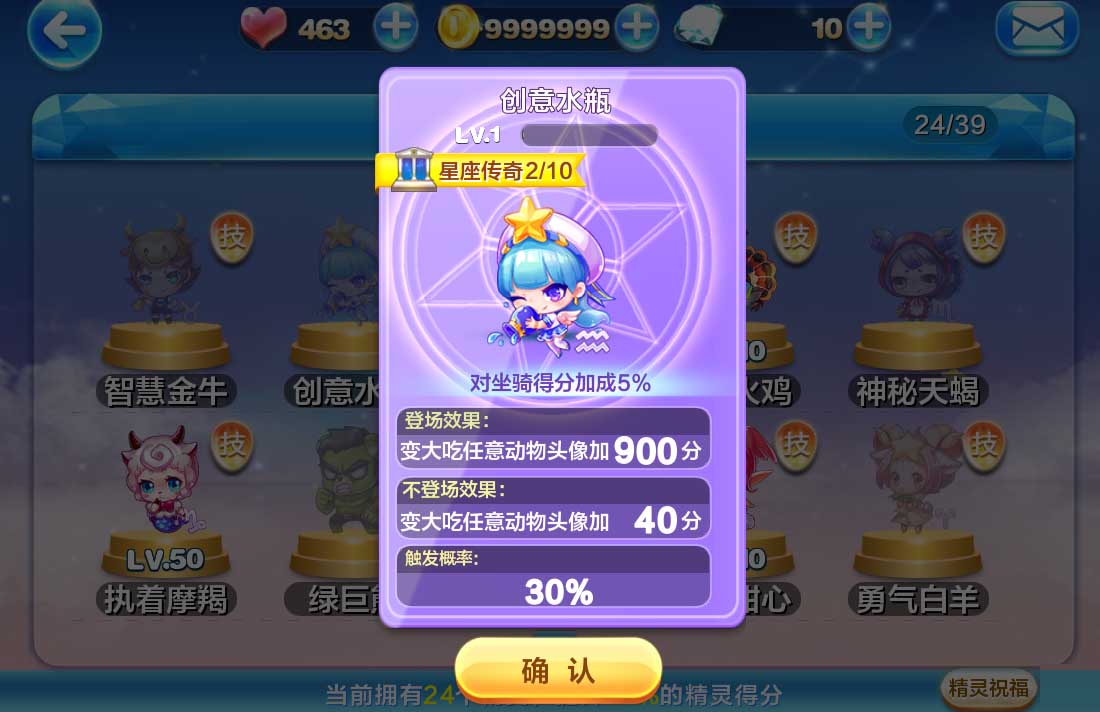
Task: Add more hearts with the plus button
Action: click(x=397, y=28)
